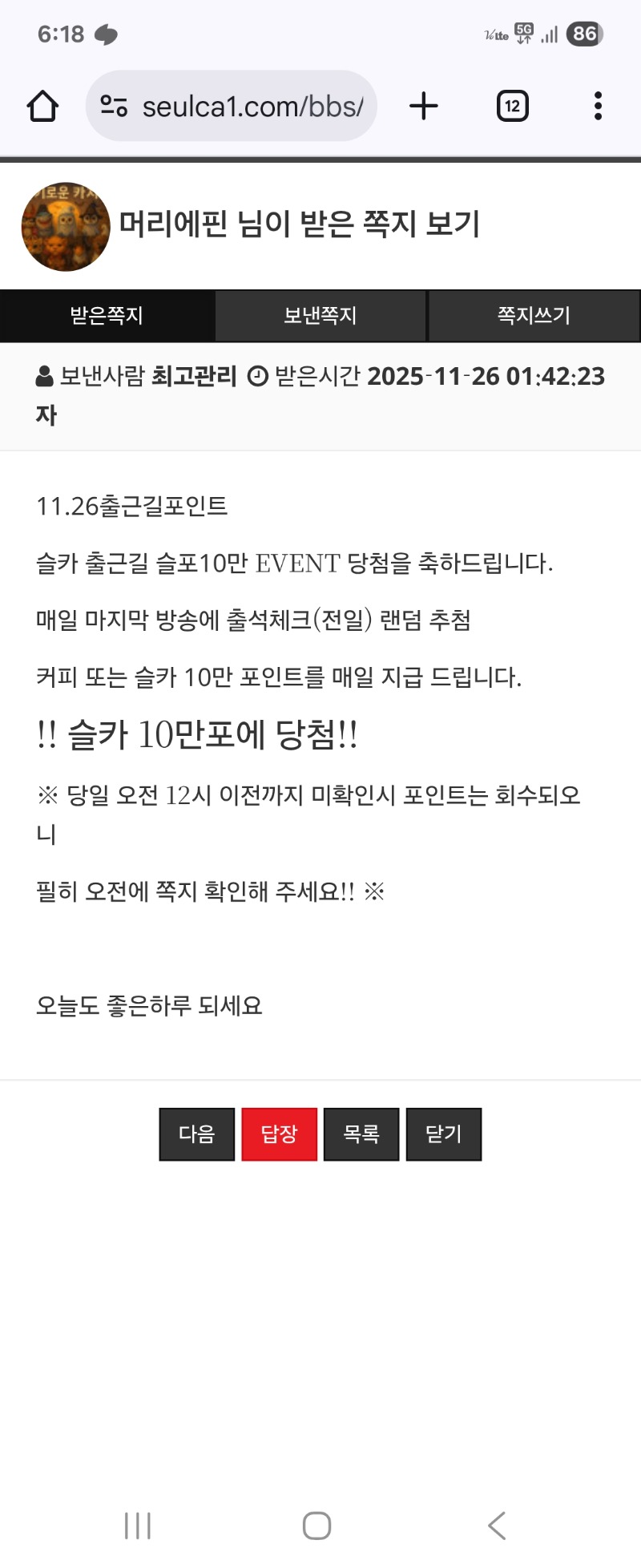Viewport: 641px width, 1568px height.
Task: Close the message with 닫기
Action: coord(444,1134)
